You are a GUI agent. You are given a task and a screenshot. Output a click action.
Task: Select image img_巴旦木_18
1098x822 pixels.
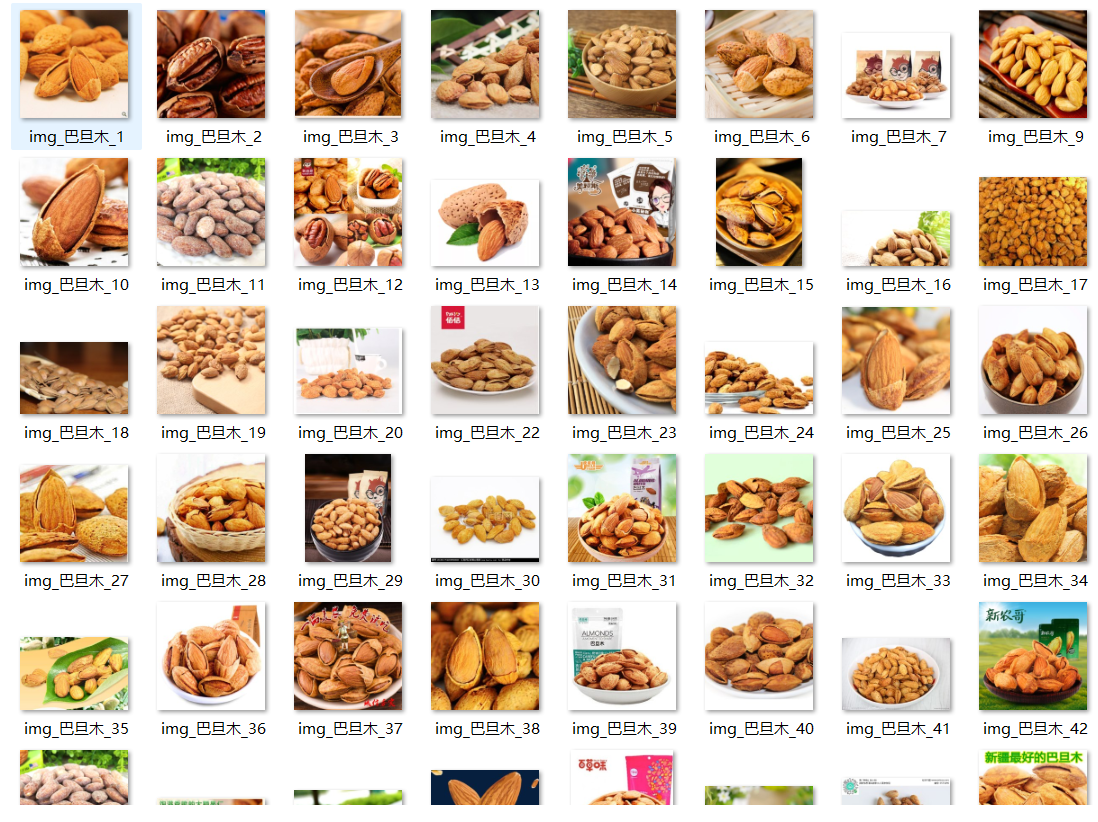[74, 378]
